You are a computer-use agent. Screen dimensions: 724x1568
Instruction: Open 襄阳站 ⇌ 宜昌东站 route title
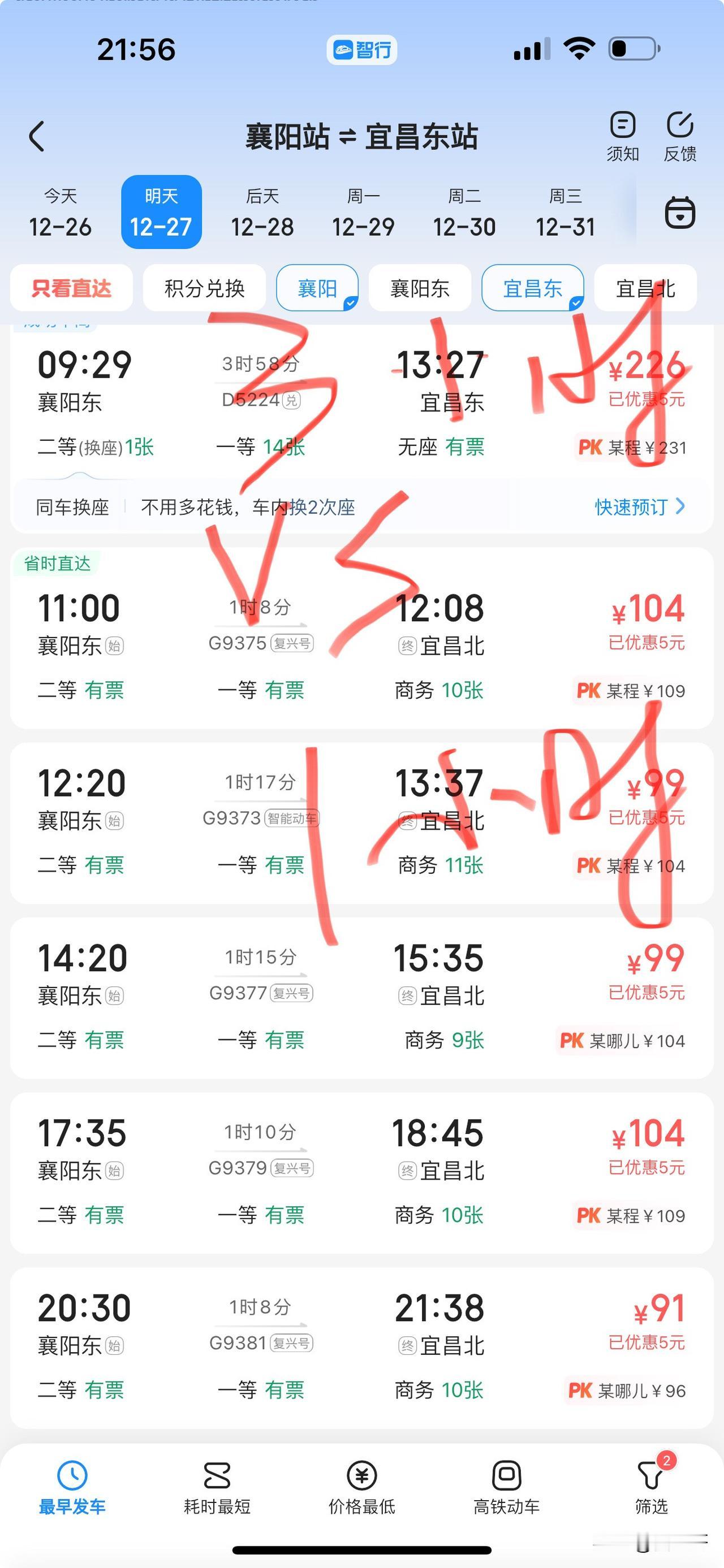(361, 137)
